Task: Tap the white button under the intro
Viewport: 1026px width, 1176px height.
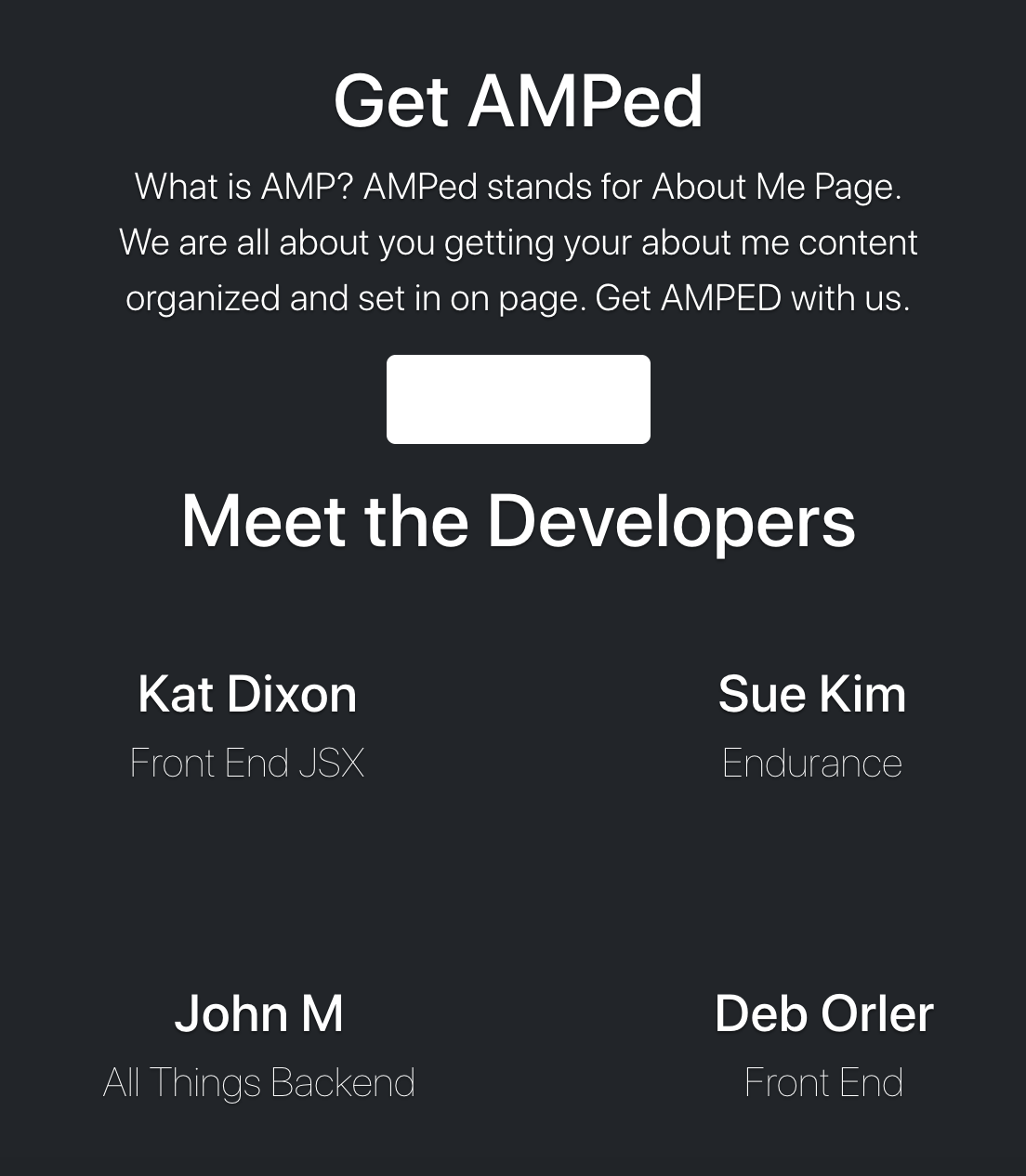Action: (x=518, y=399)
